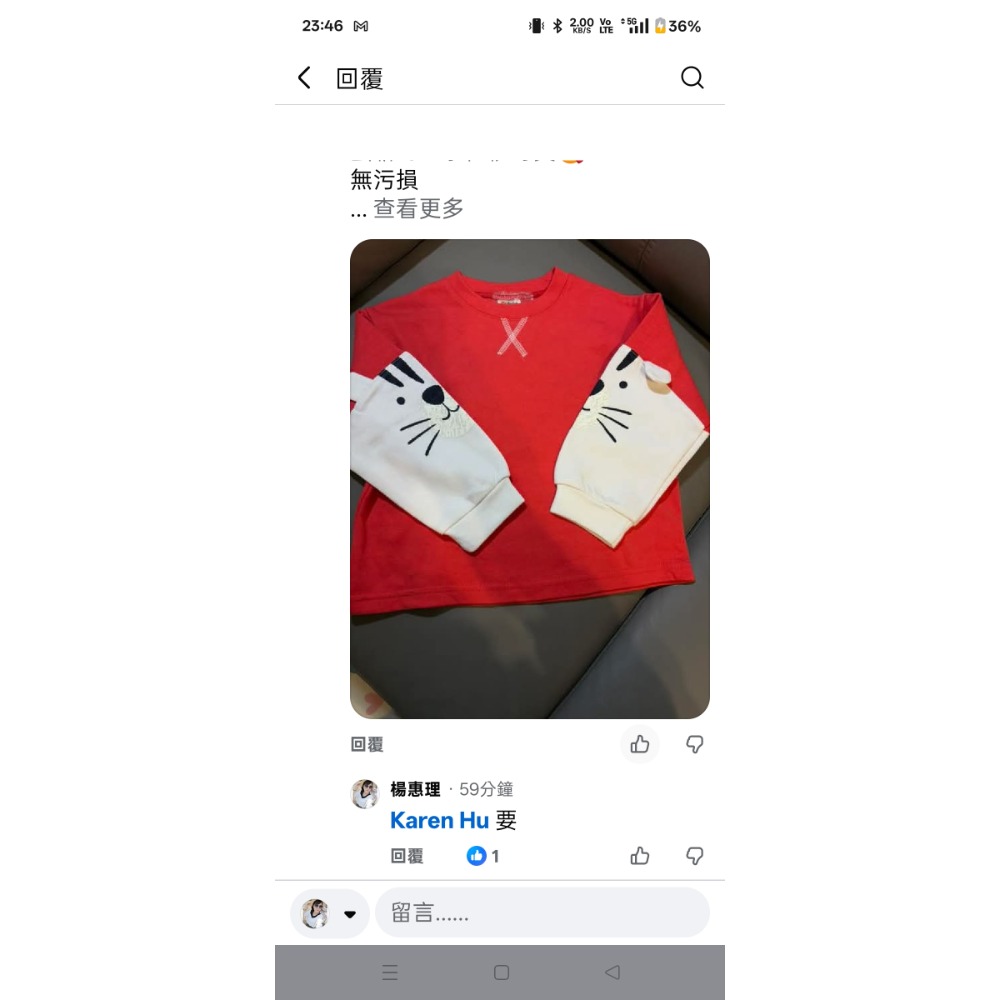Open the system recent apps menu
The image size is (1000, 1000).
point(391,972)
